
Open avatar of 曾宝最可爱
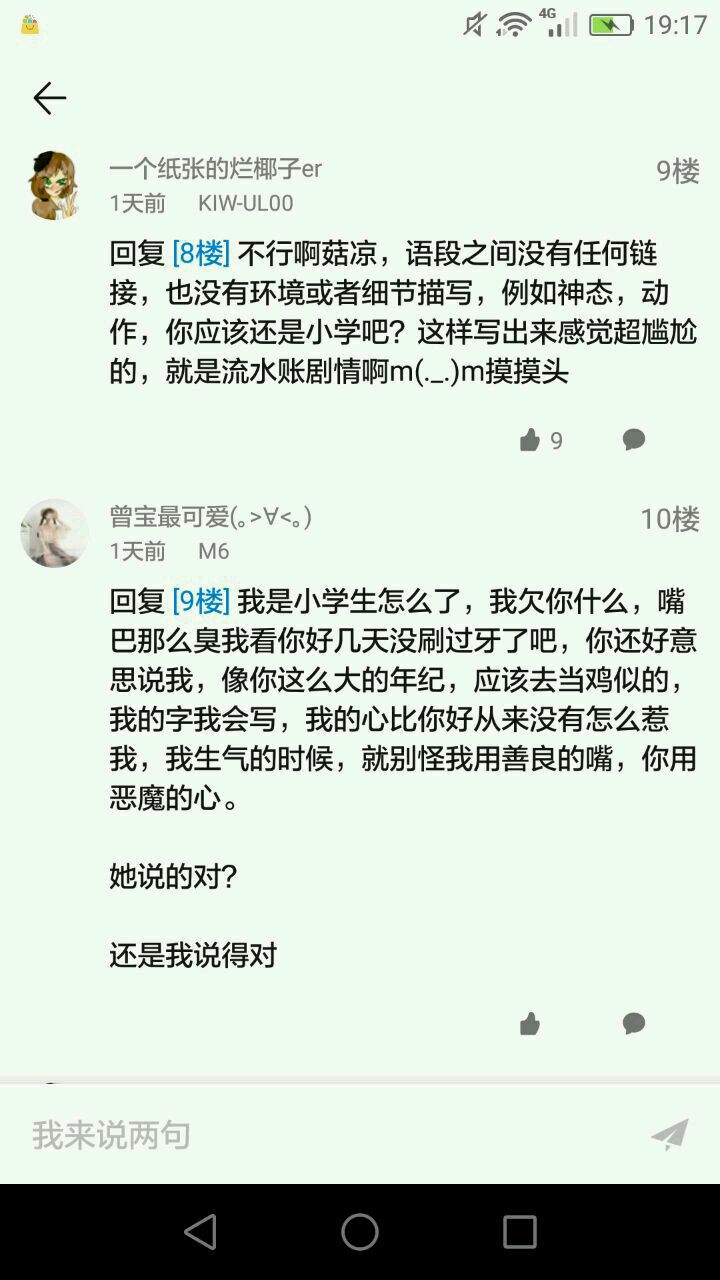pyautogui.click(x=54, y=533)
